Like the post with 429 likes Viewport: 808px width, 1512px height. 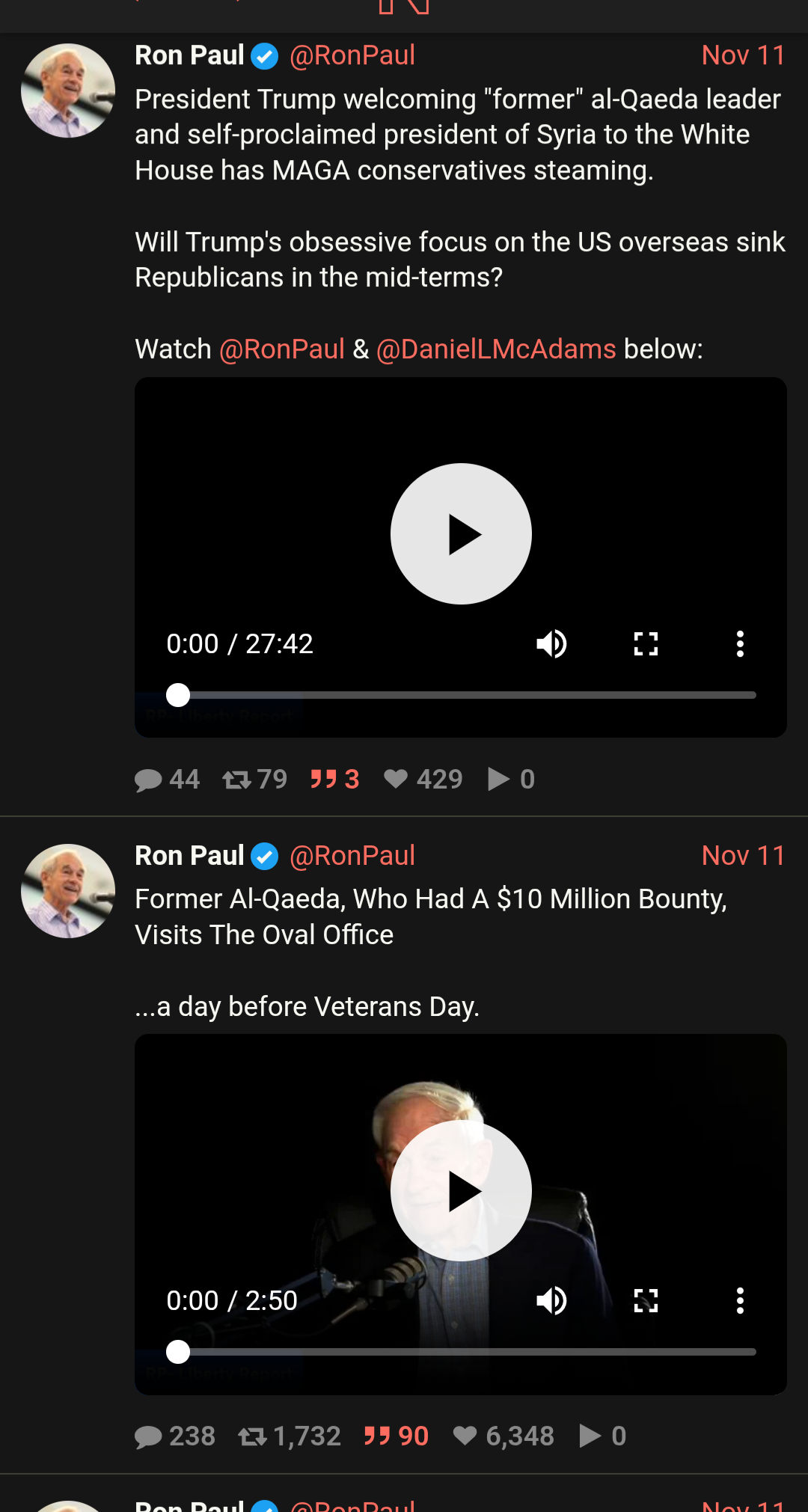[396, 780]
